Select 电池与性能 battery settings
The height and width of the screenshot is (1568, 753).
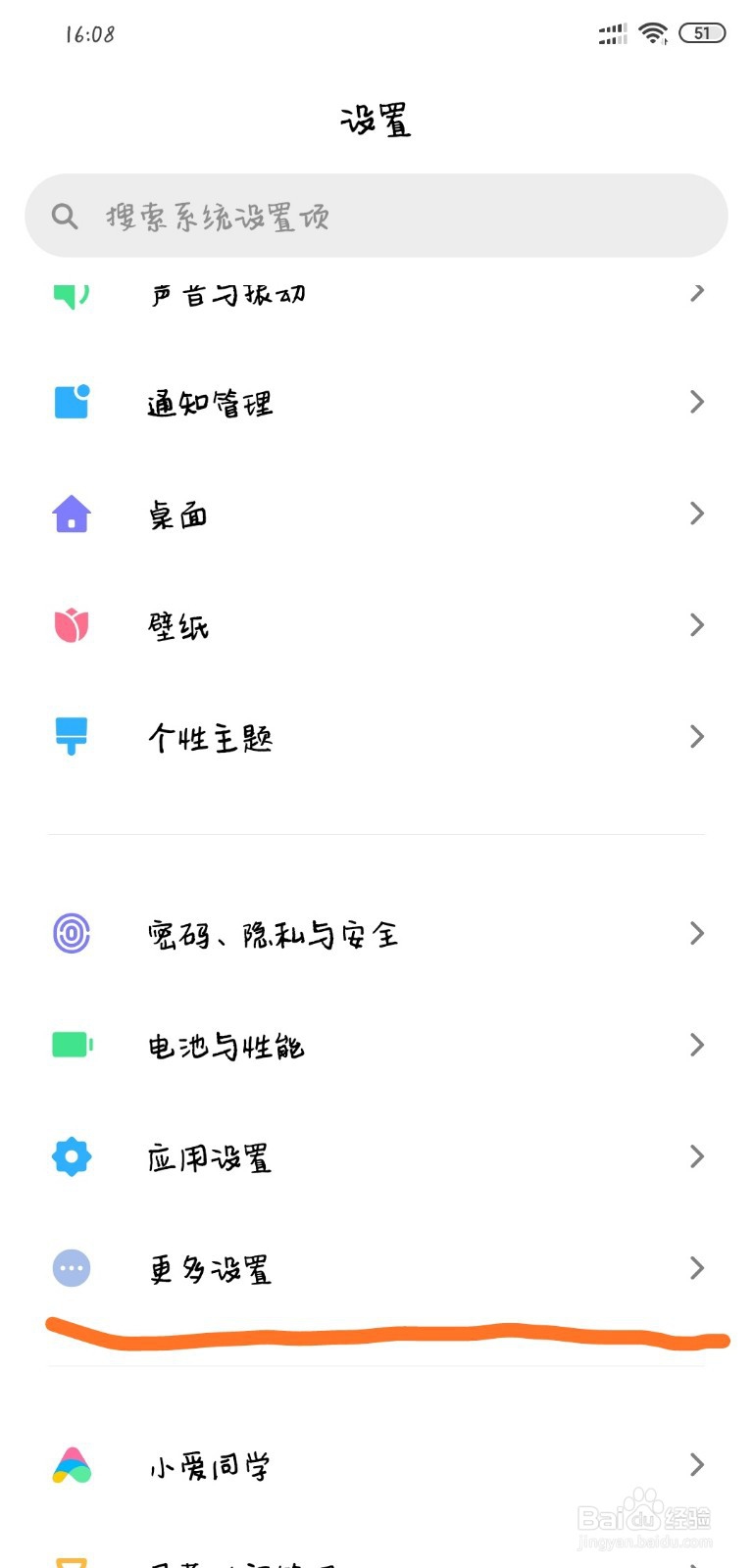click(x=376, y=1045)
